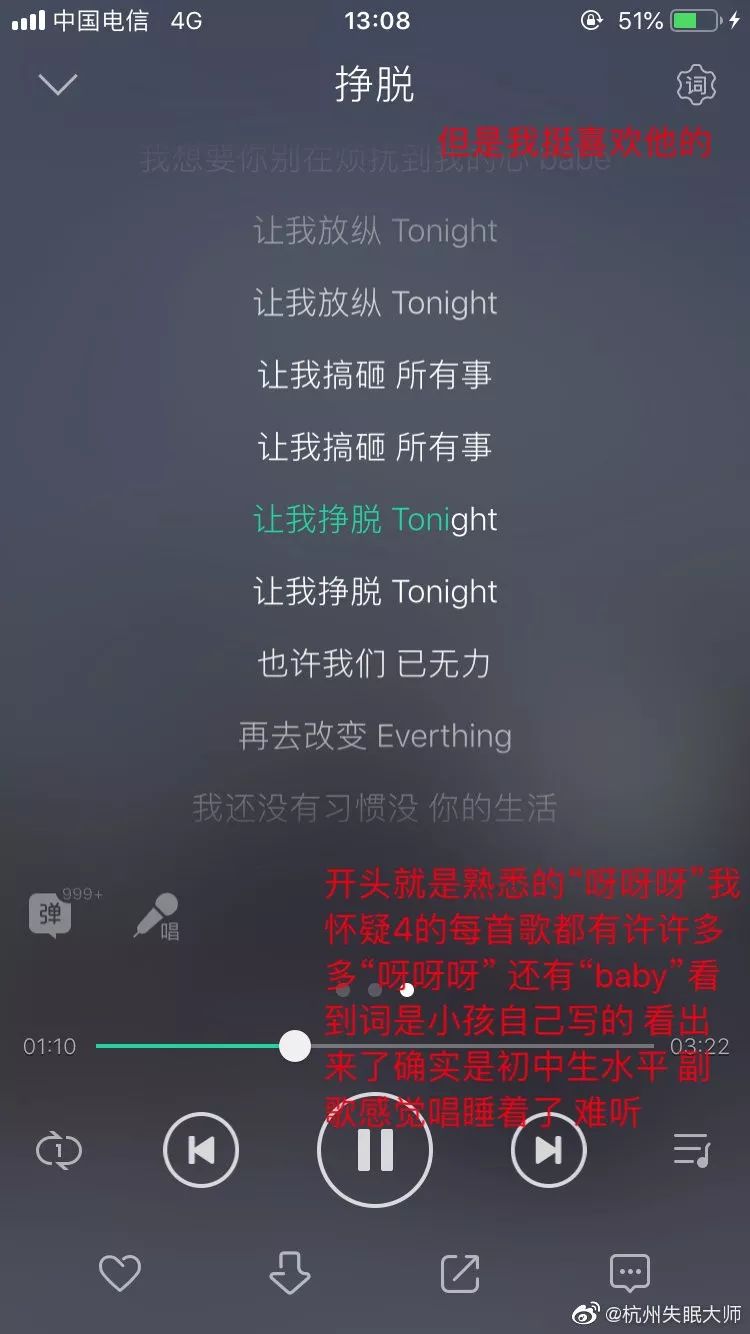Share the song 挣脱
750x1334 pixels.
(460, 1273)
